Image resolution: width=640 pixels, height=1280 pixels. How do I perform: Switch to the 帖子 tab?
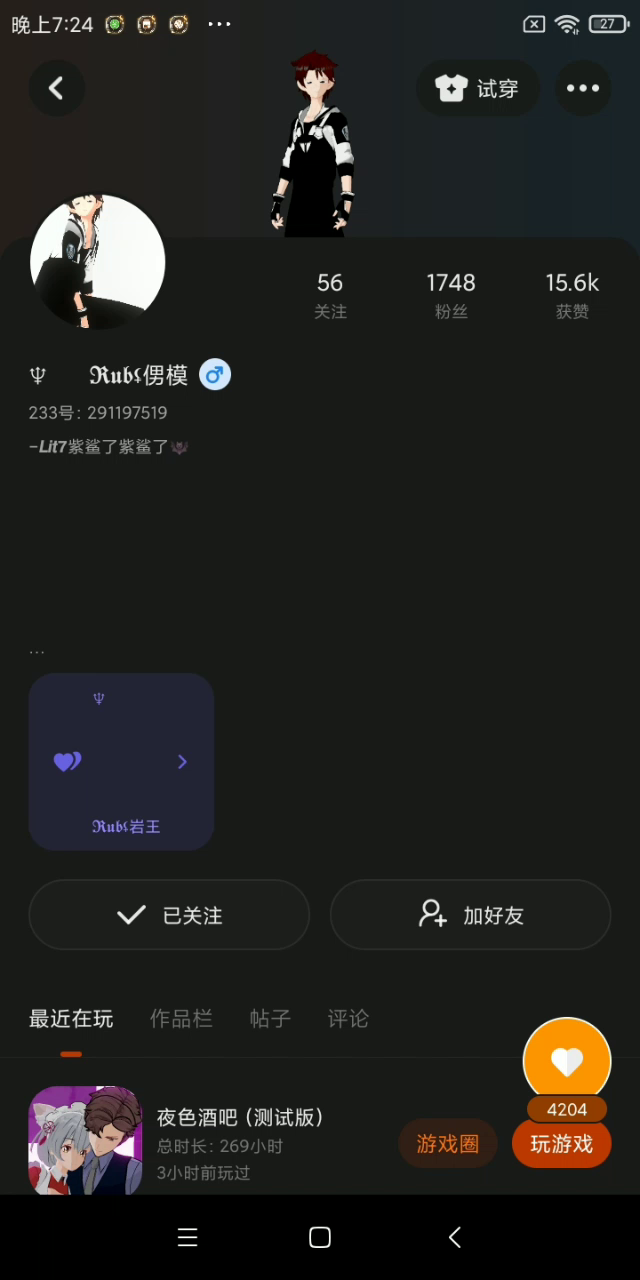pos(270,1019)
